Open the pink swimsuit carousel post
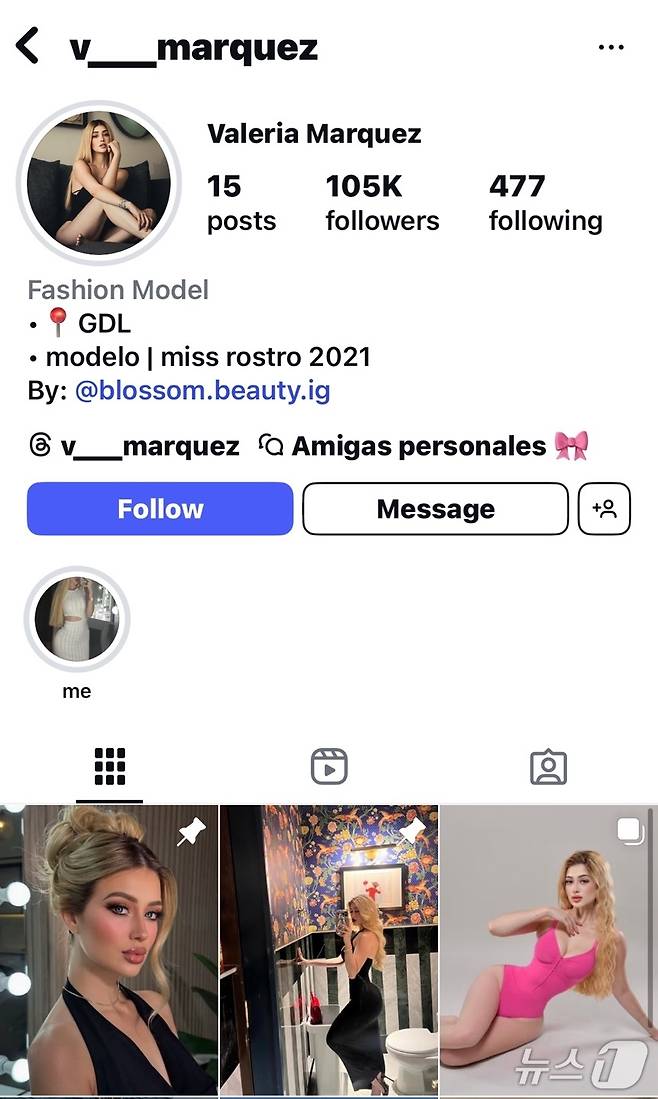 click(x=548, y=950)
